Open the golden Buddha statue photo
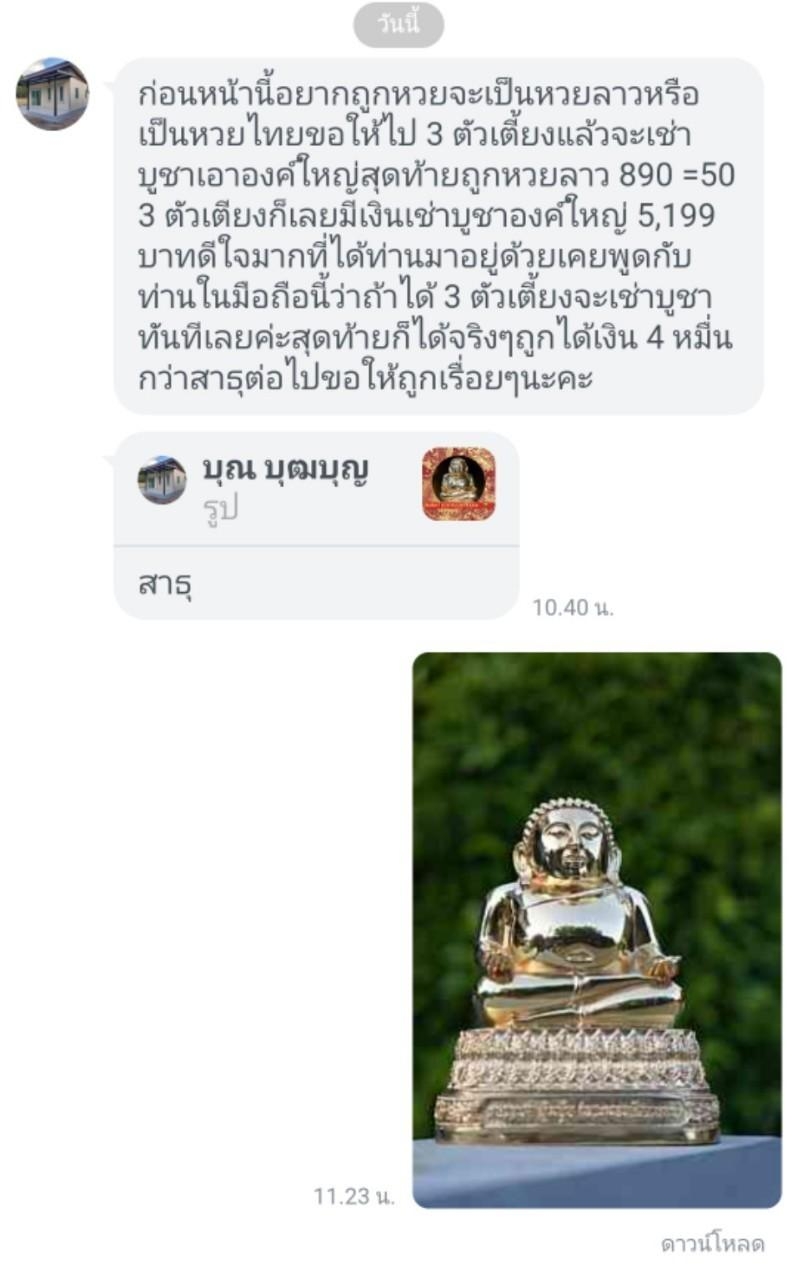The width and height of the screenshot is (797, 1280). pyautogui.click(x=597, y=930)
